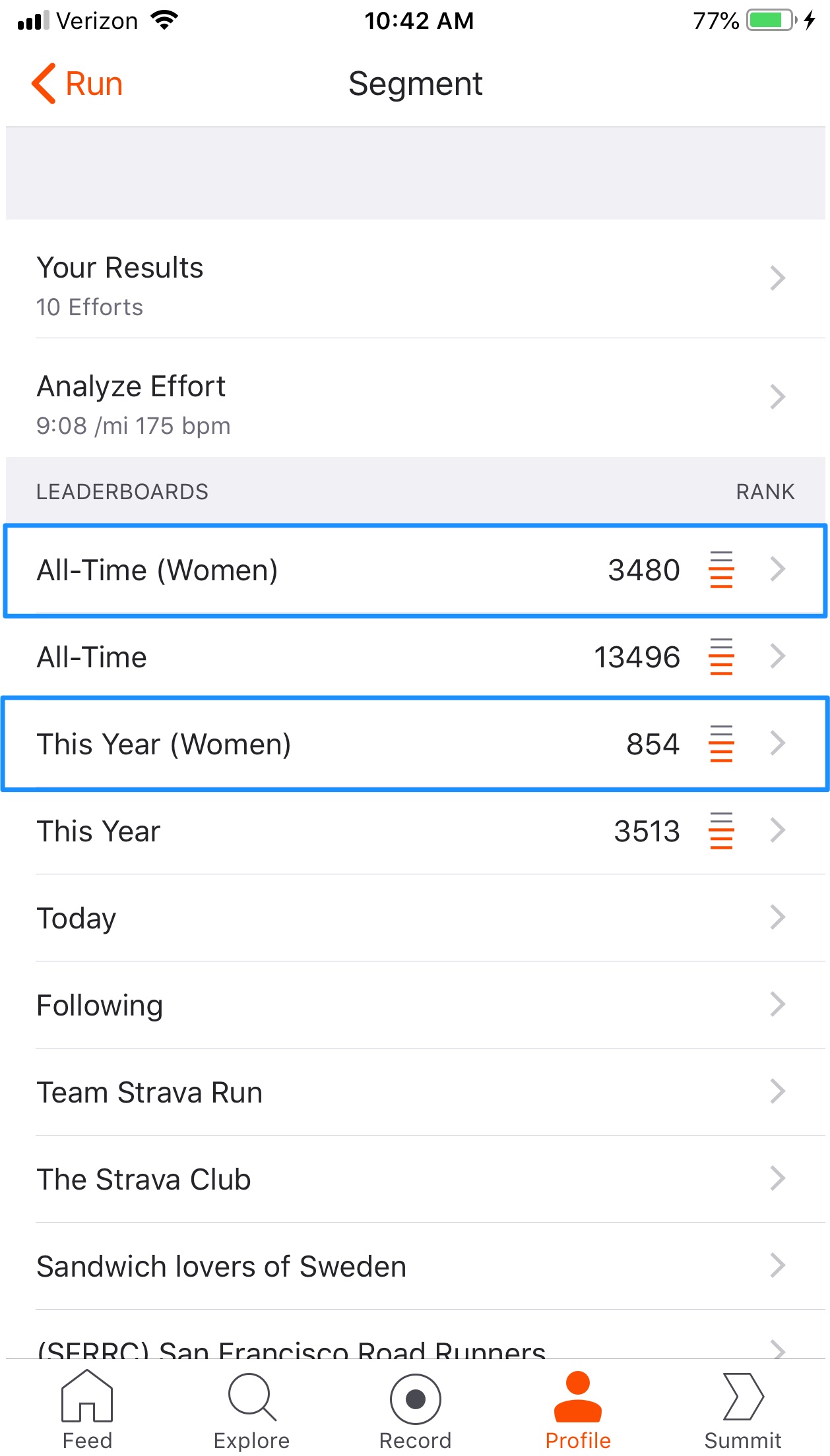Show the Today leaderboard
This screenshot has width=830, height=1456.
click(415, 918)
